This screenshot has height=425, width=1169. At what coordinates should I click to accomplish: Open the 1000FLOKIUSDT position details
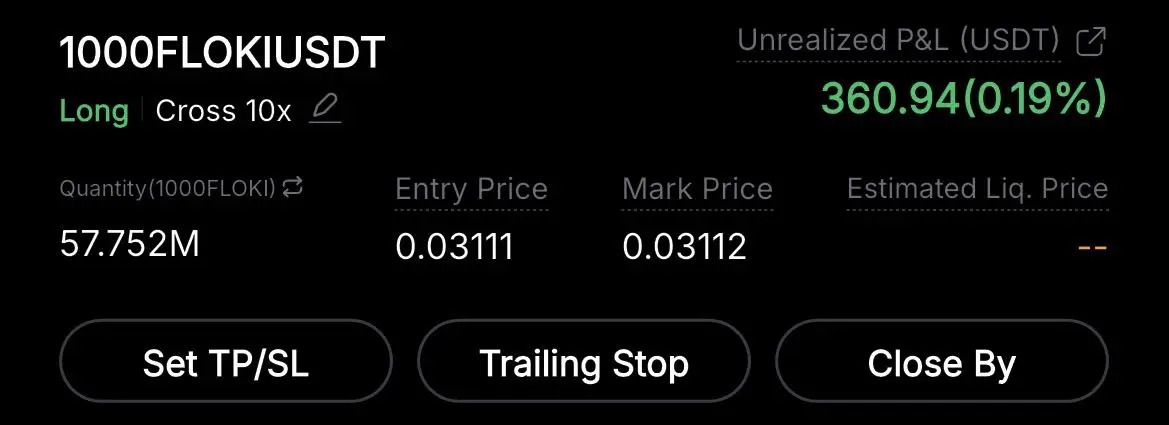[222, 53]
